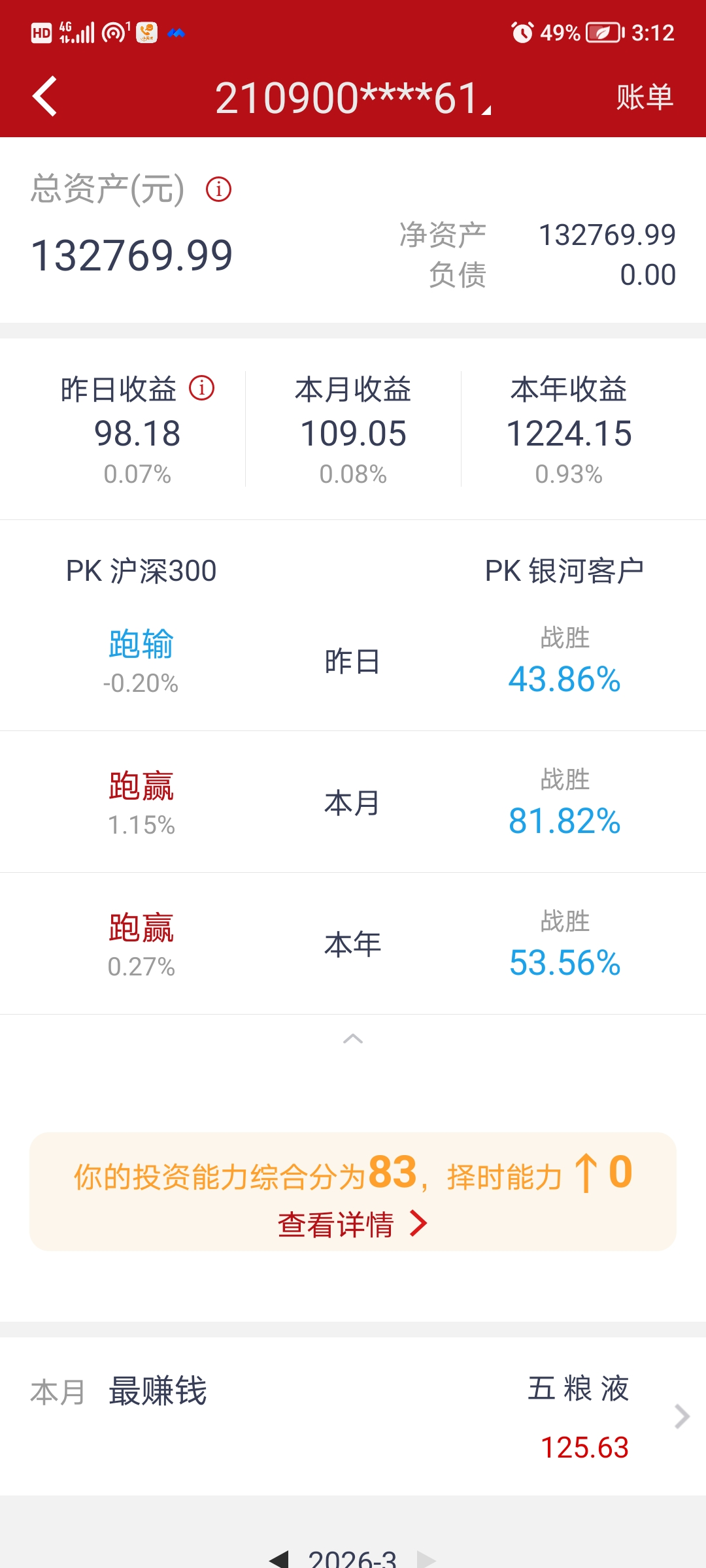Viewport: 706px width, 1568px height.
Task: Show info about 总资产(元)
Action: 218,189
